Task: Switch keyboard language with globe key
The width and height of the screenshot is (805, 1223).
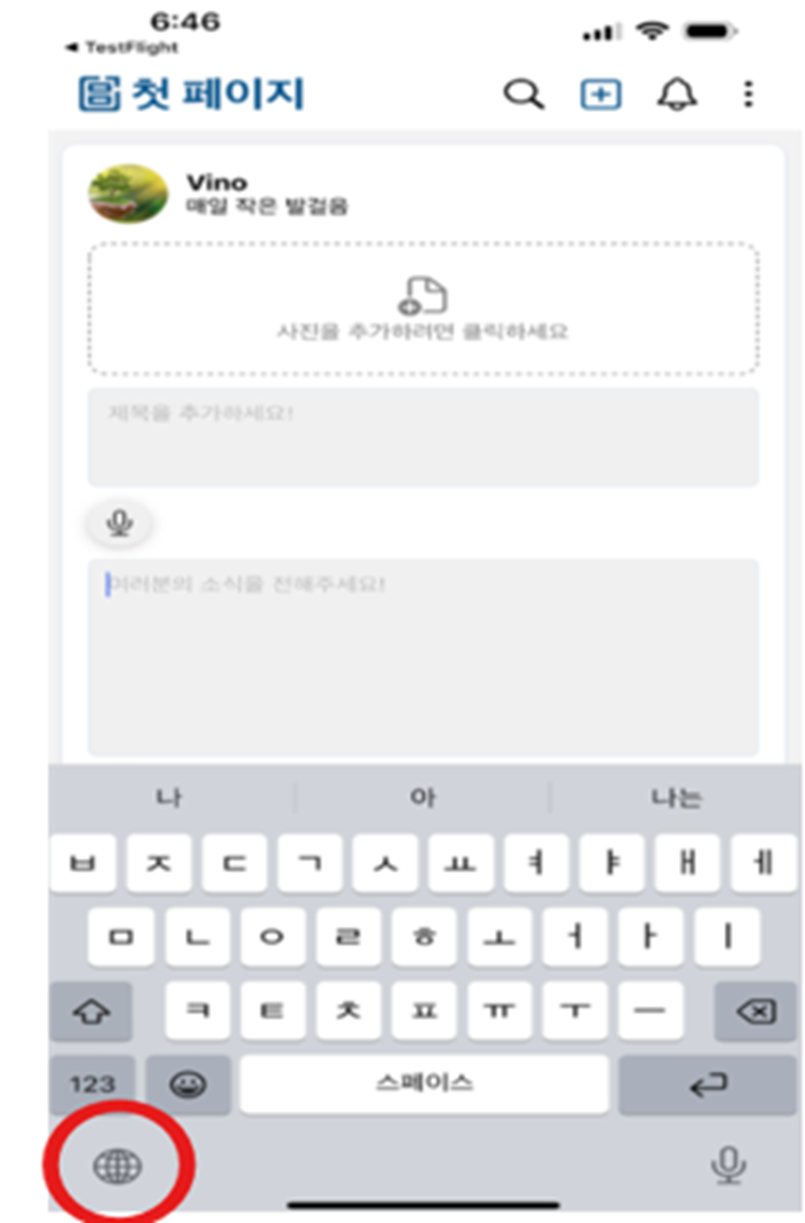Action: [118, 1165]
